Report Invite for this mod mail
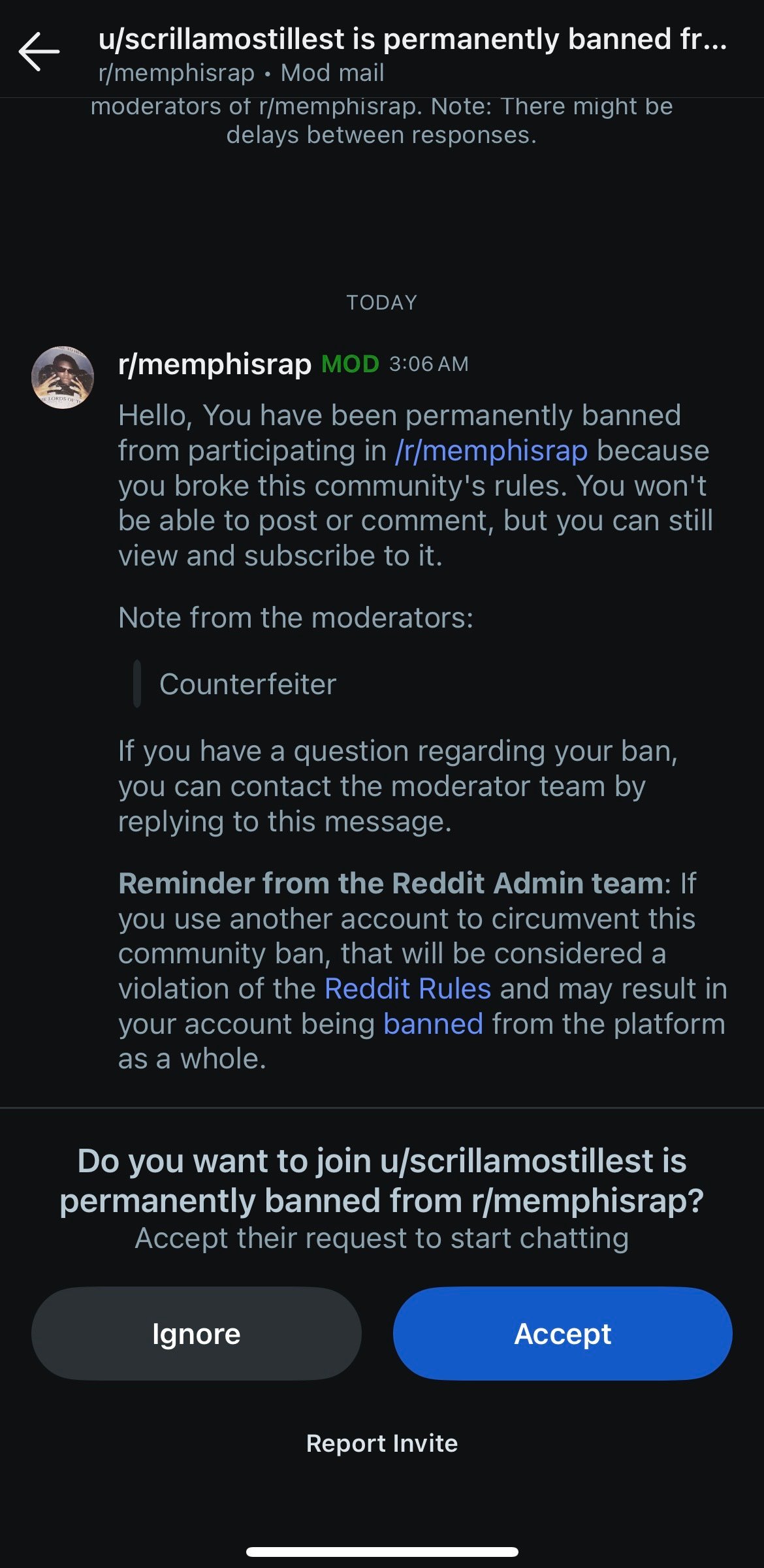This screenshot has width=764, height=1568. 382,1443
